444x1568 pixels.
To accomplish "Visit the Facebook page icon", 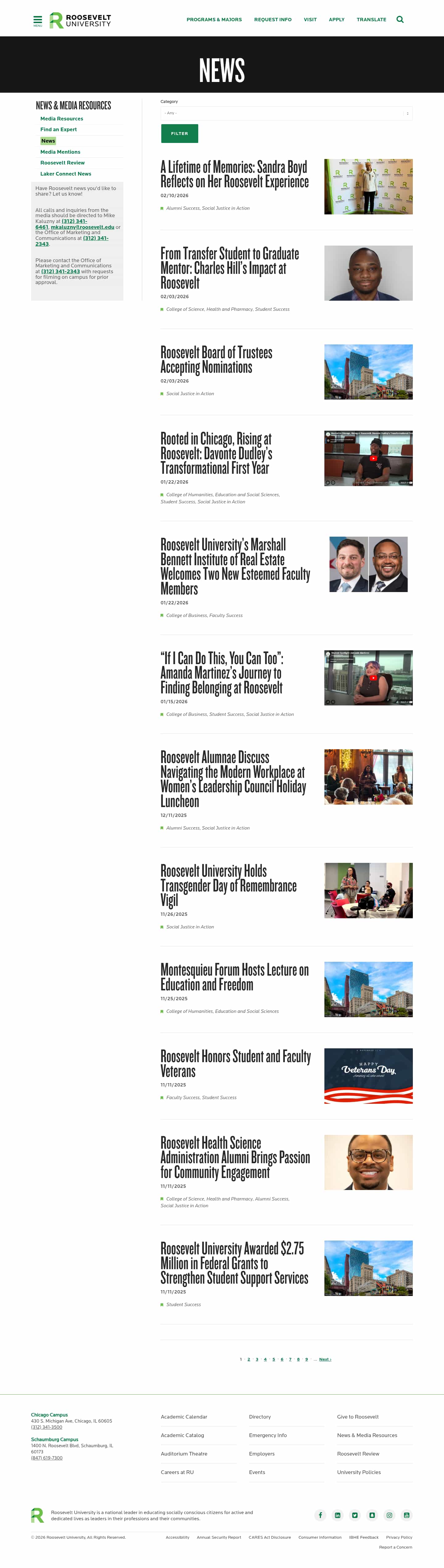I will pyautogui.click(x=320, y=1515).
